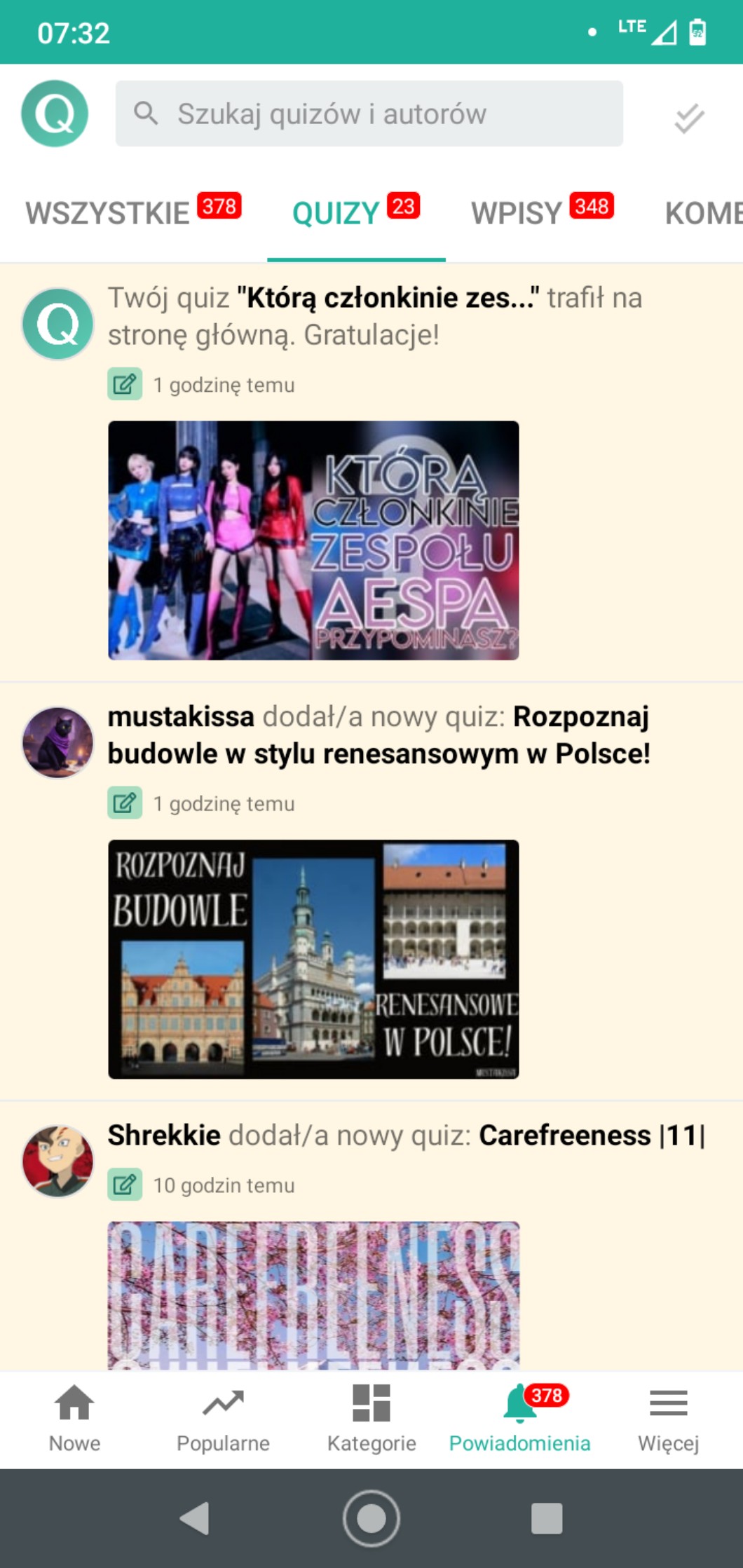Switch to the Popularne tab
This screenshot has height=1568, width=743.
[x=223, y=1419]
